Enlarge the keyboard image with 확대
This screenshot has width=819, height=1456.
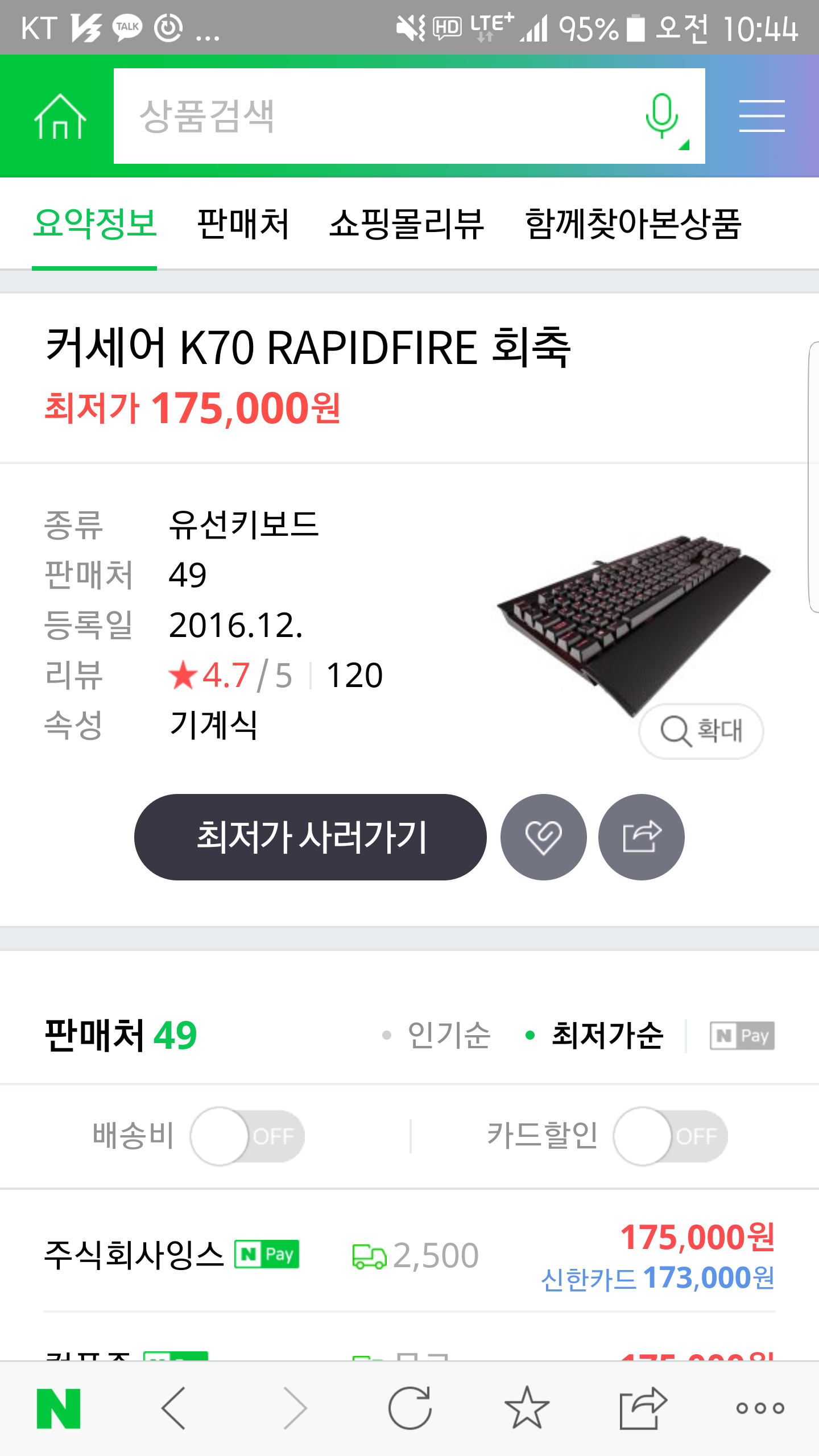coord(701,731)
